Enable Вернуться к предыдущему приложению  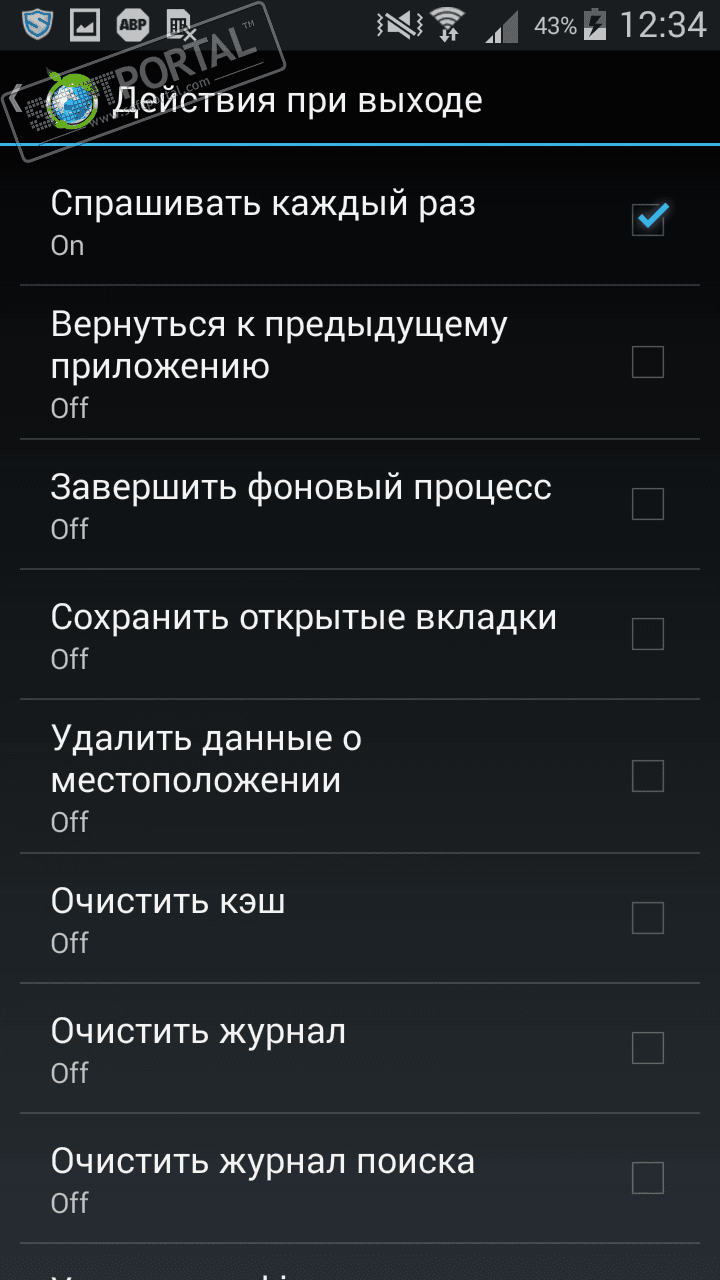(648, 362)
